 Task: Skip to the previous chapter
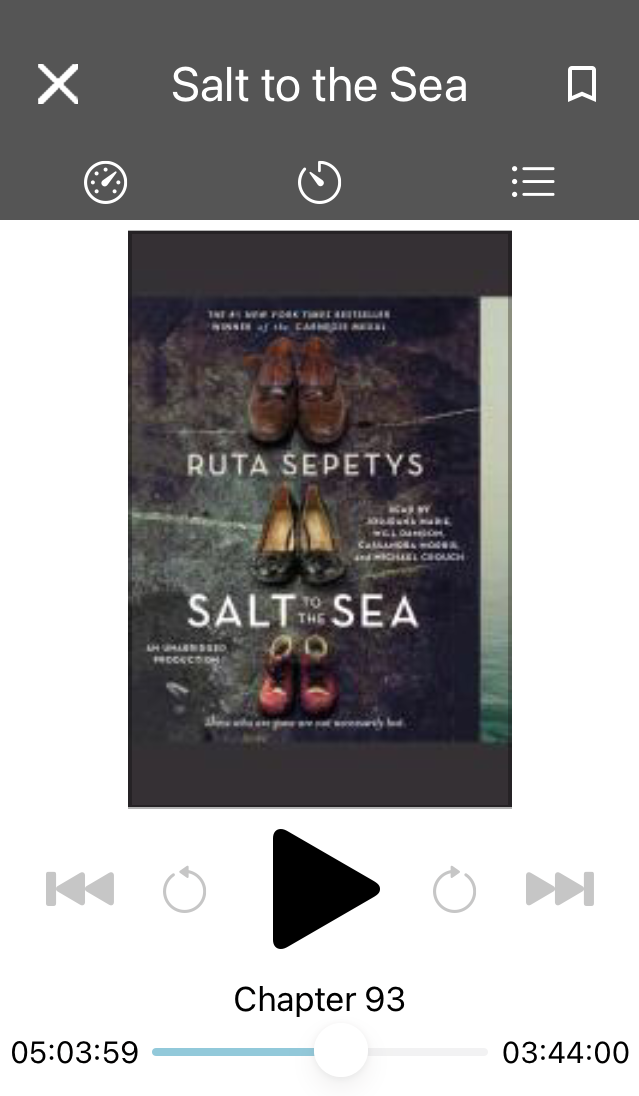click(x=80, y=888)
